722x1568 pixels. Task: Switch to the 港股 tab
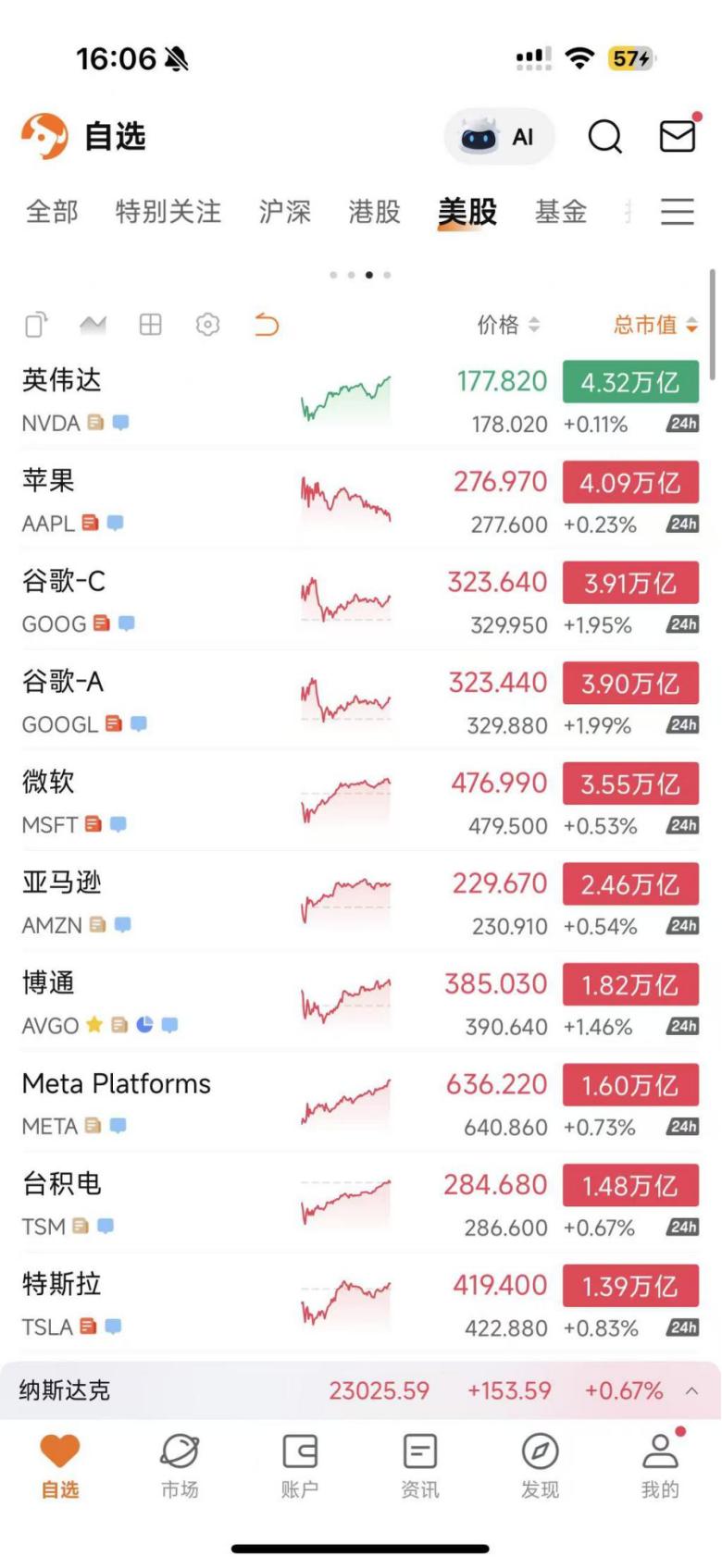click(376, 212)
